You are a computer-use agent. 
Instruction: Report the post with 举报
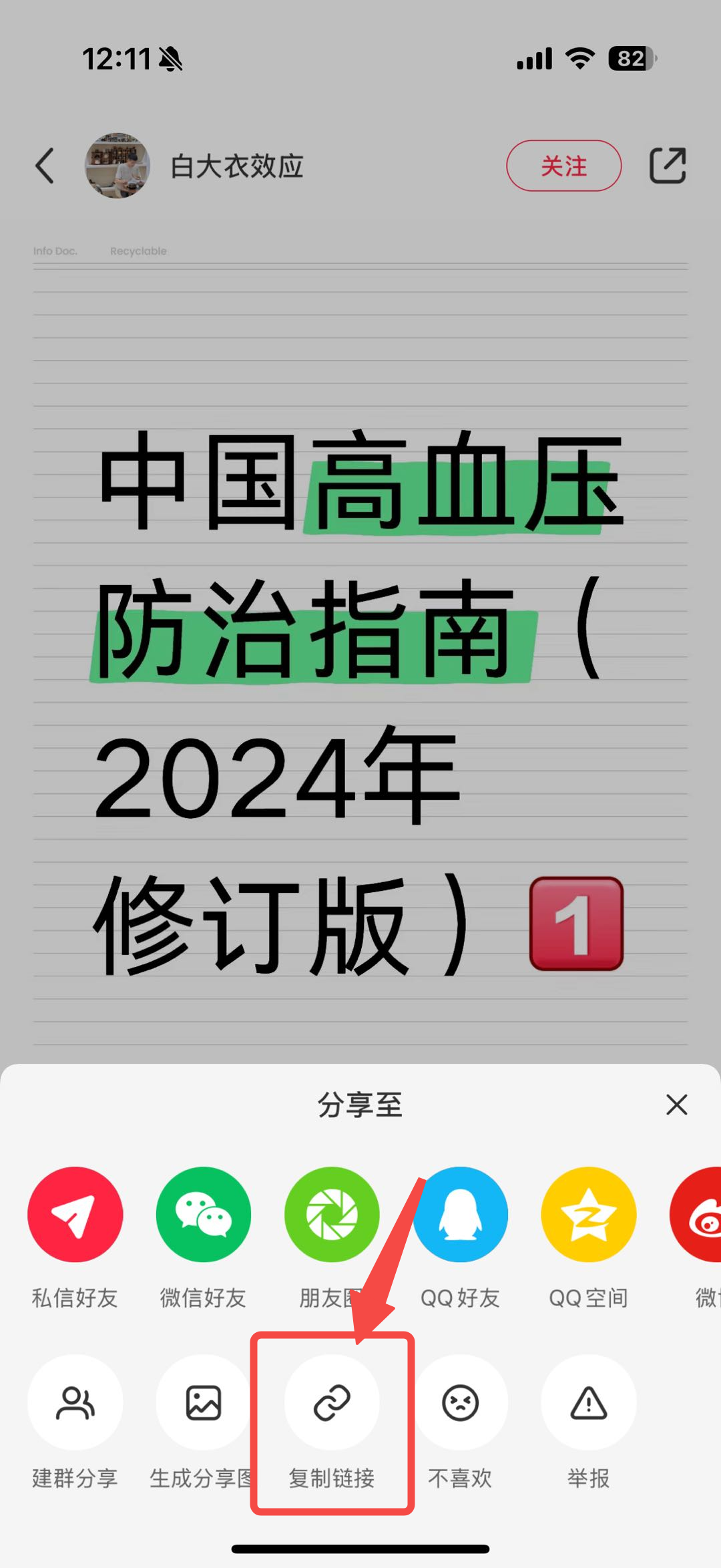588,1402
